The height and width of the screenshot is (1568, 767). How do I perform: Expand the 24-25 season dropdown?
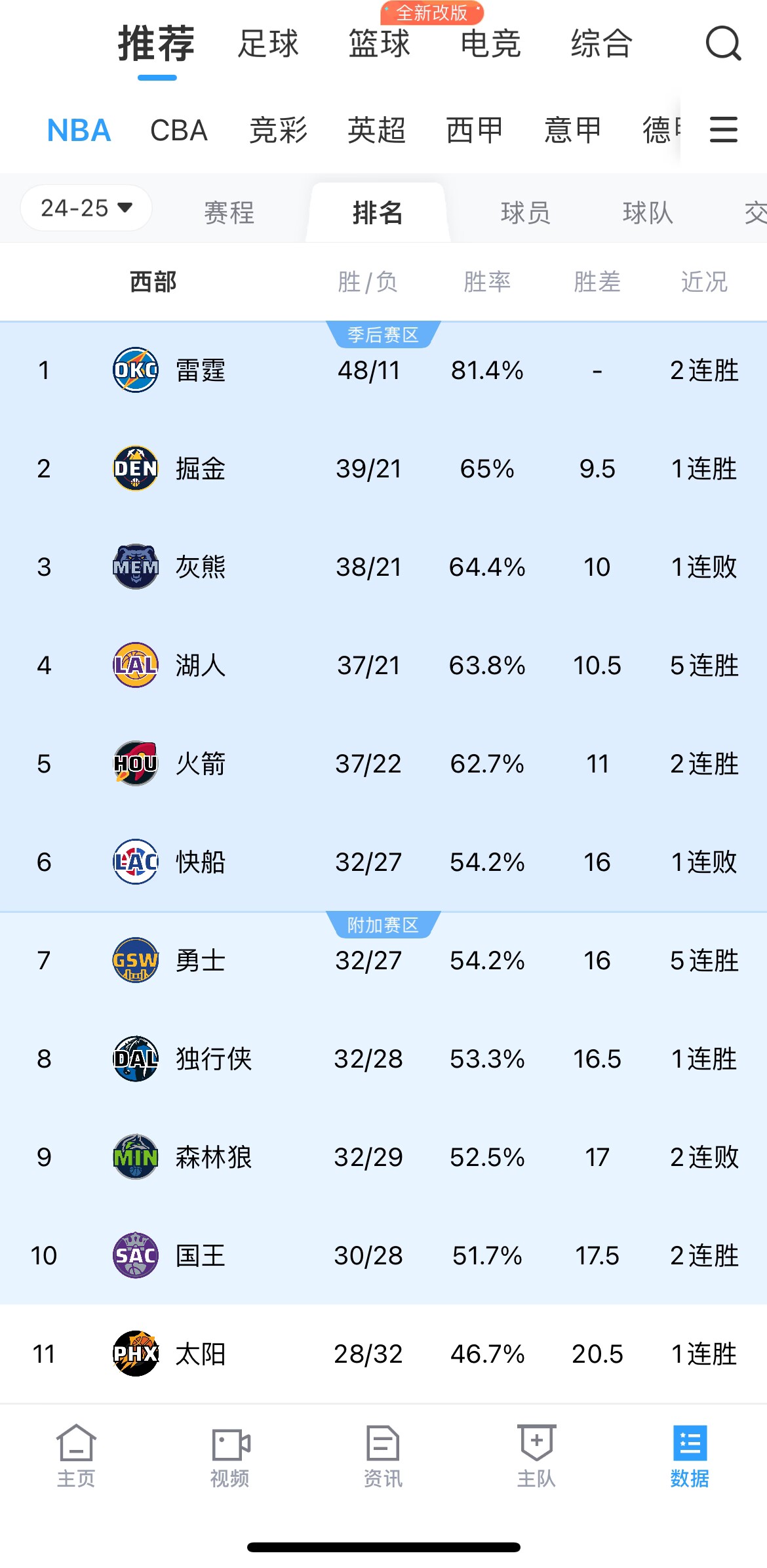(x=87, y=209)
